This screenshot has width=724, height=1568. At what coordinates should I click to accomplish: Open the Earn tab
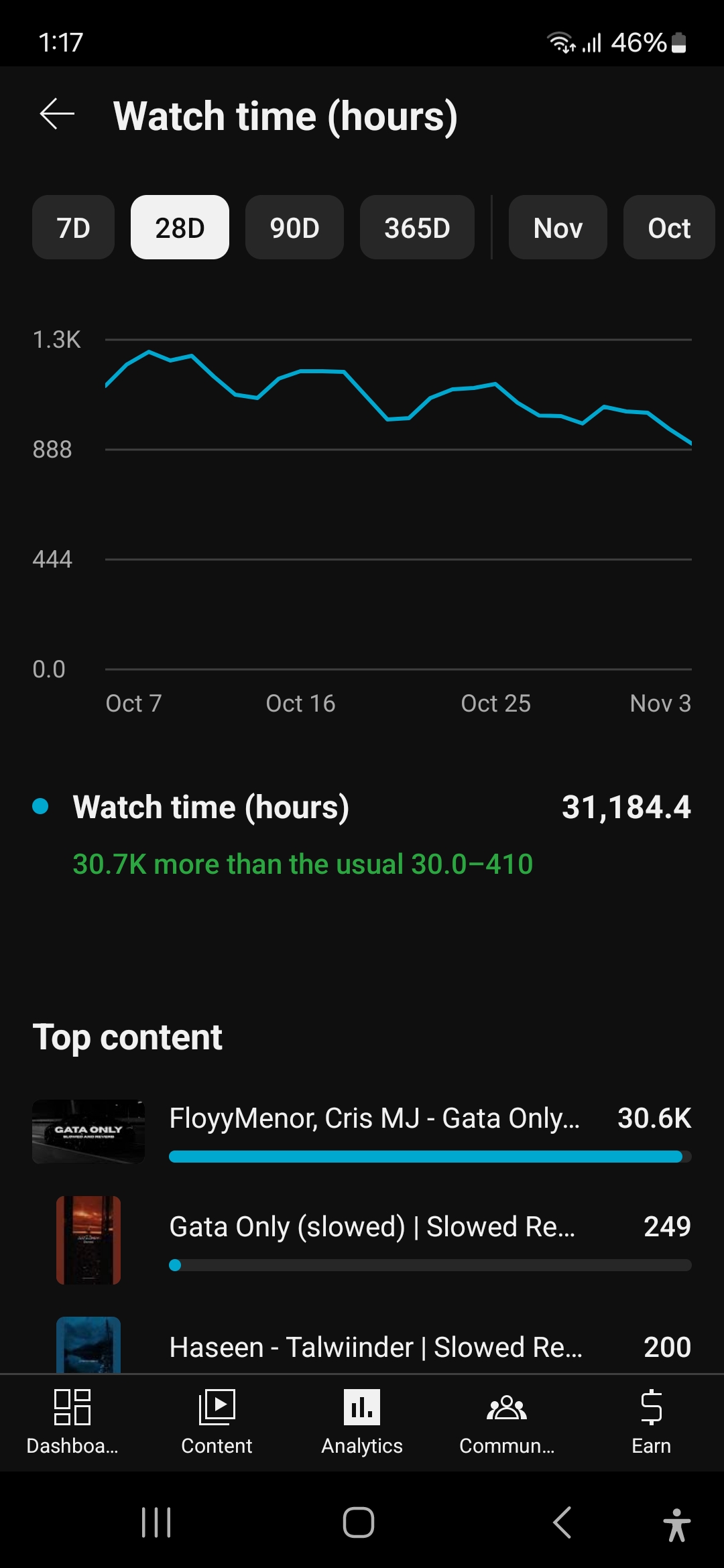tap(651, 1421)
